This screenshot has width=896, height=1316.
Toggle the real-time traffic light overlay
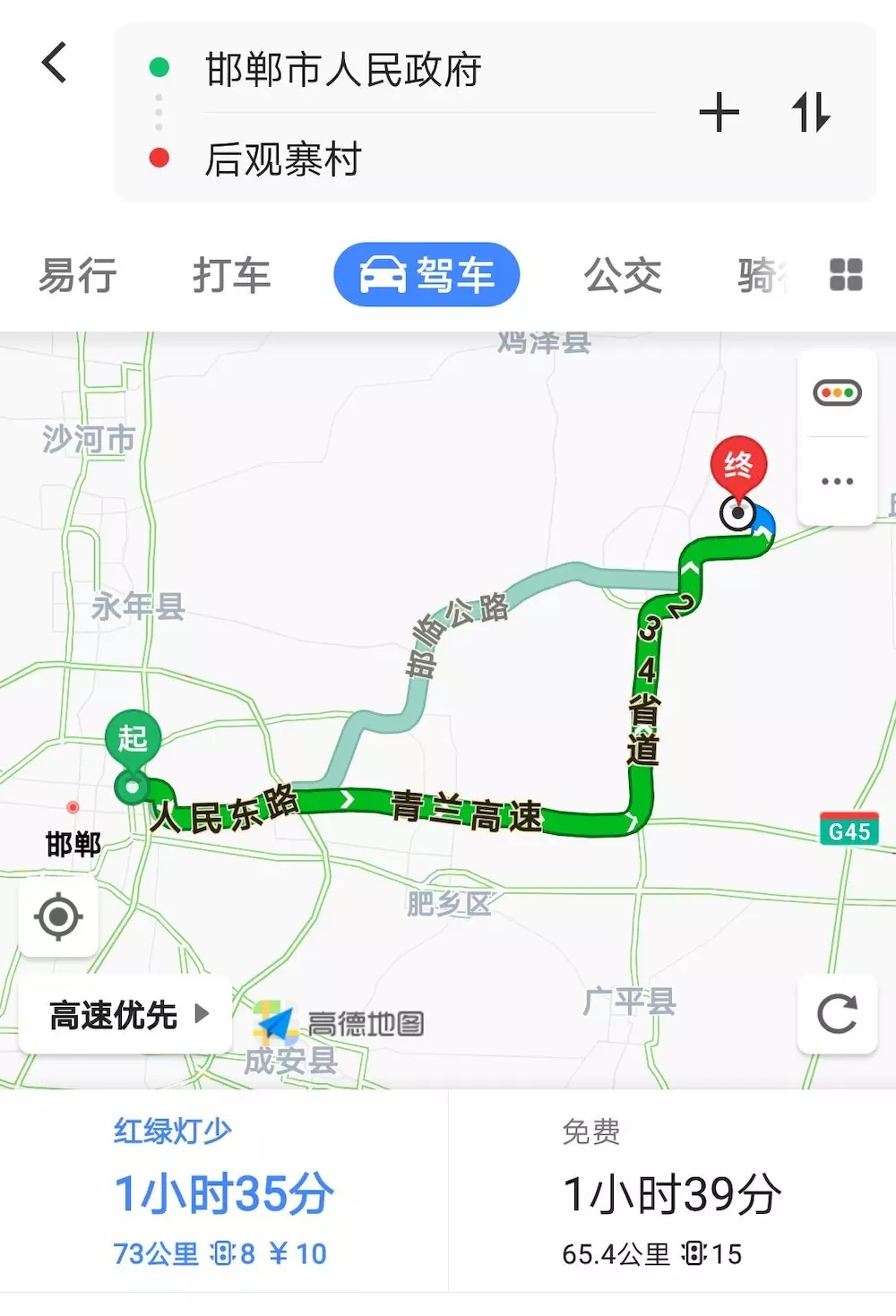[x=837, y=391]
